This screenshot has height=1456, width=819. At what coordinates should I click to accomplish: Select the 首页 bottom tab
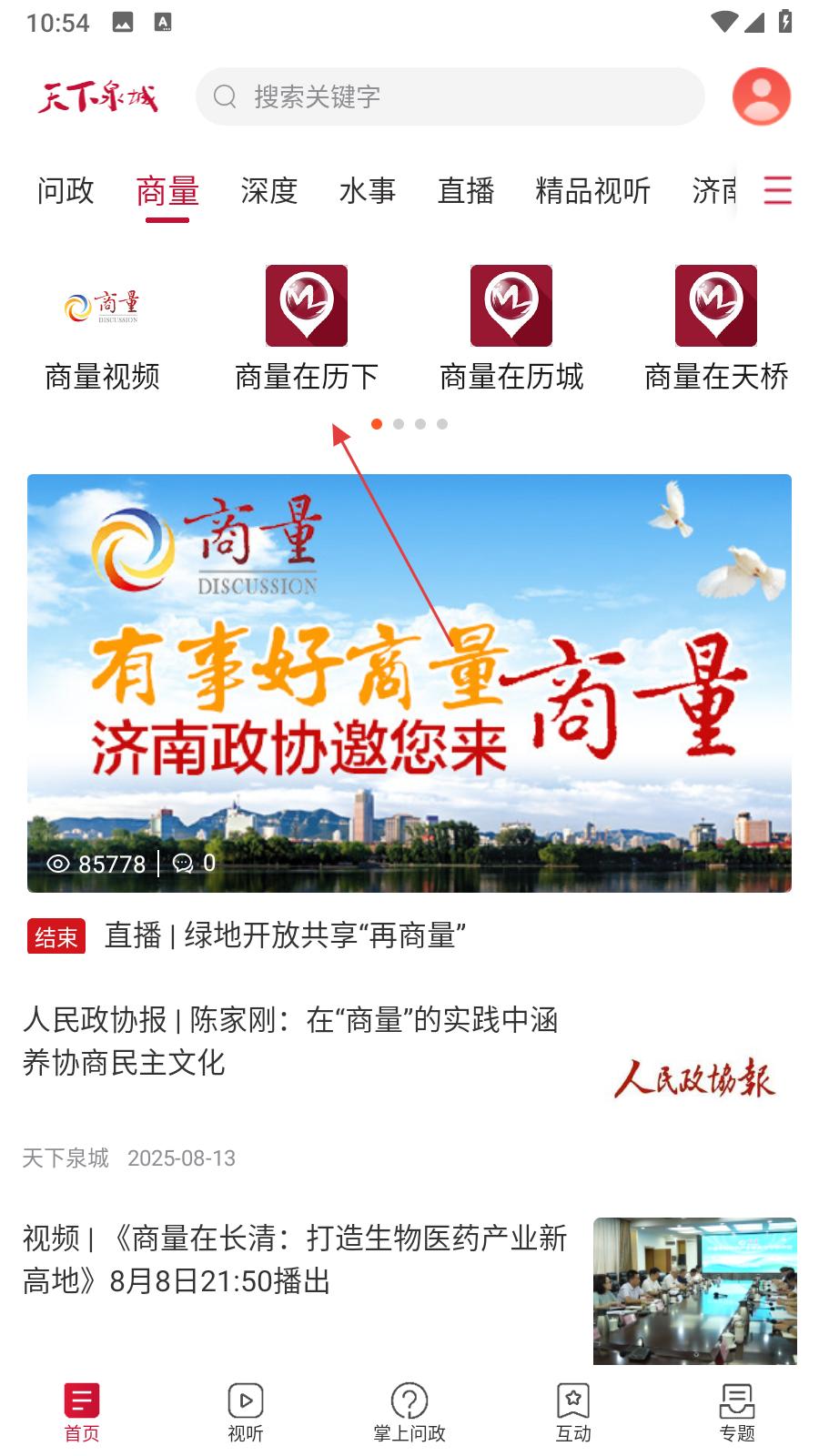82,1413
